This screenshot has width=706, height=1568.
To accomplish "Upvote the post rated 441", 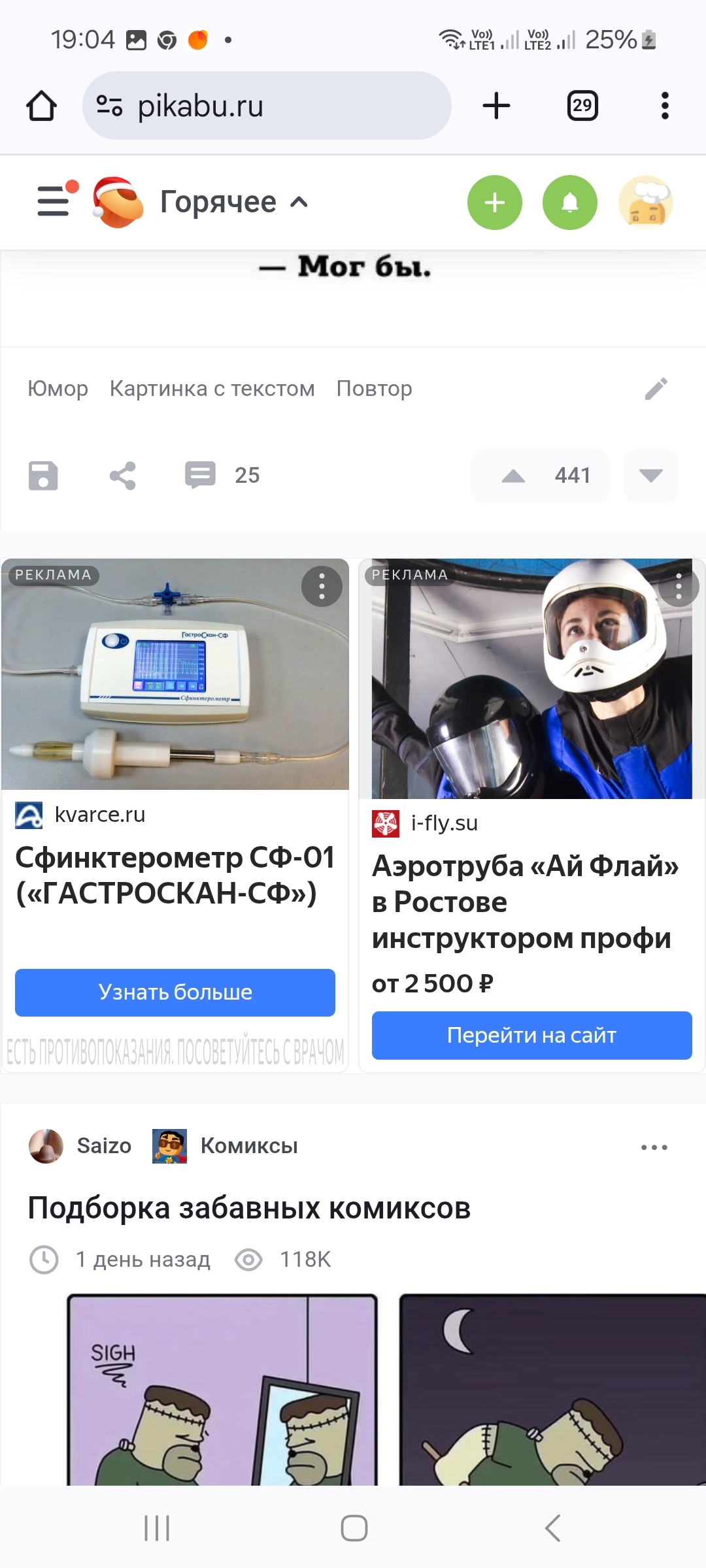I will coord(514,476).
